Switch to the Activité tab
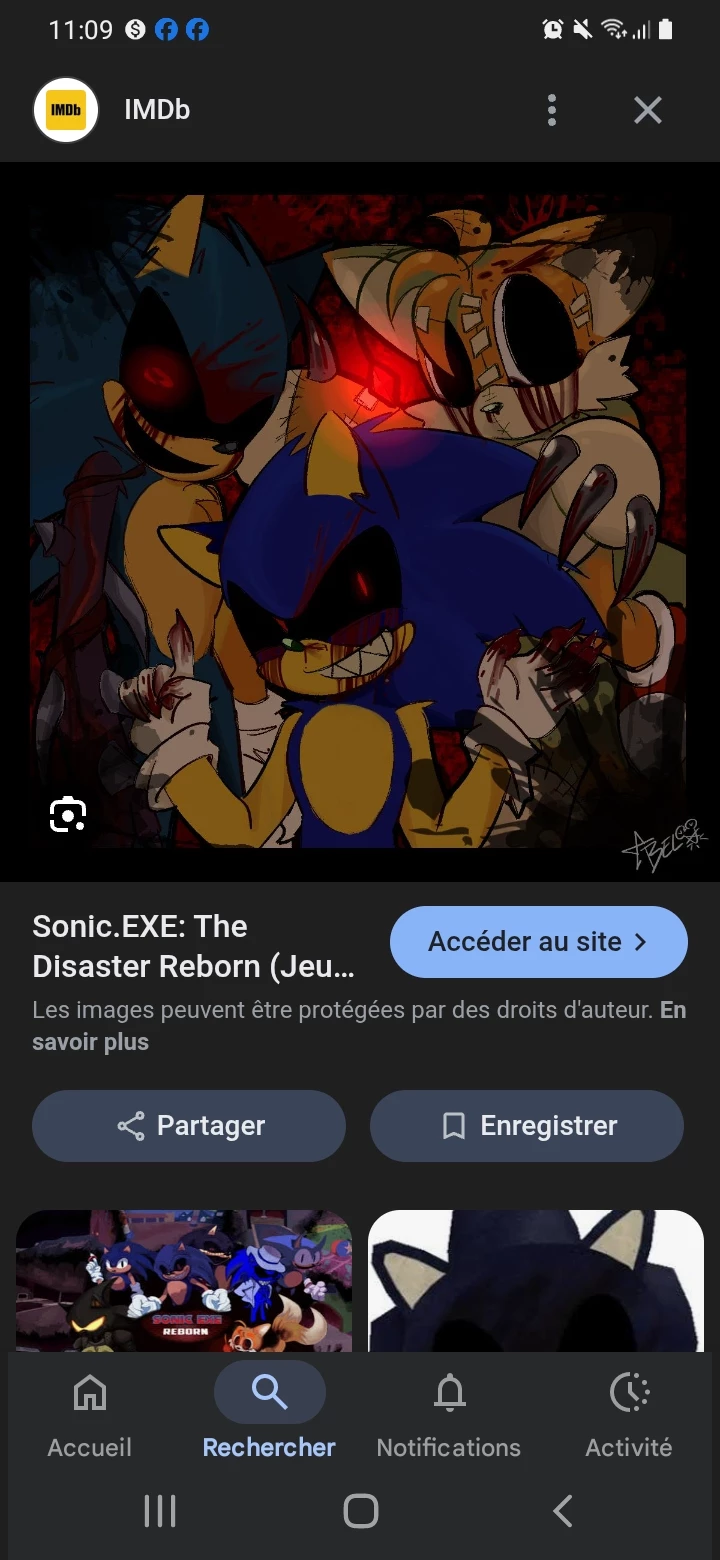Screen dimensions: 720x1560 point(629,1414)
